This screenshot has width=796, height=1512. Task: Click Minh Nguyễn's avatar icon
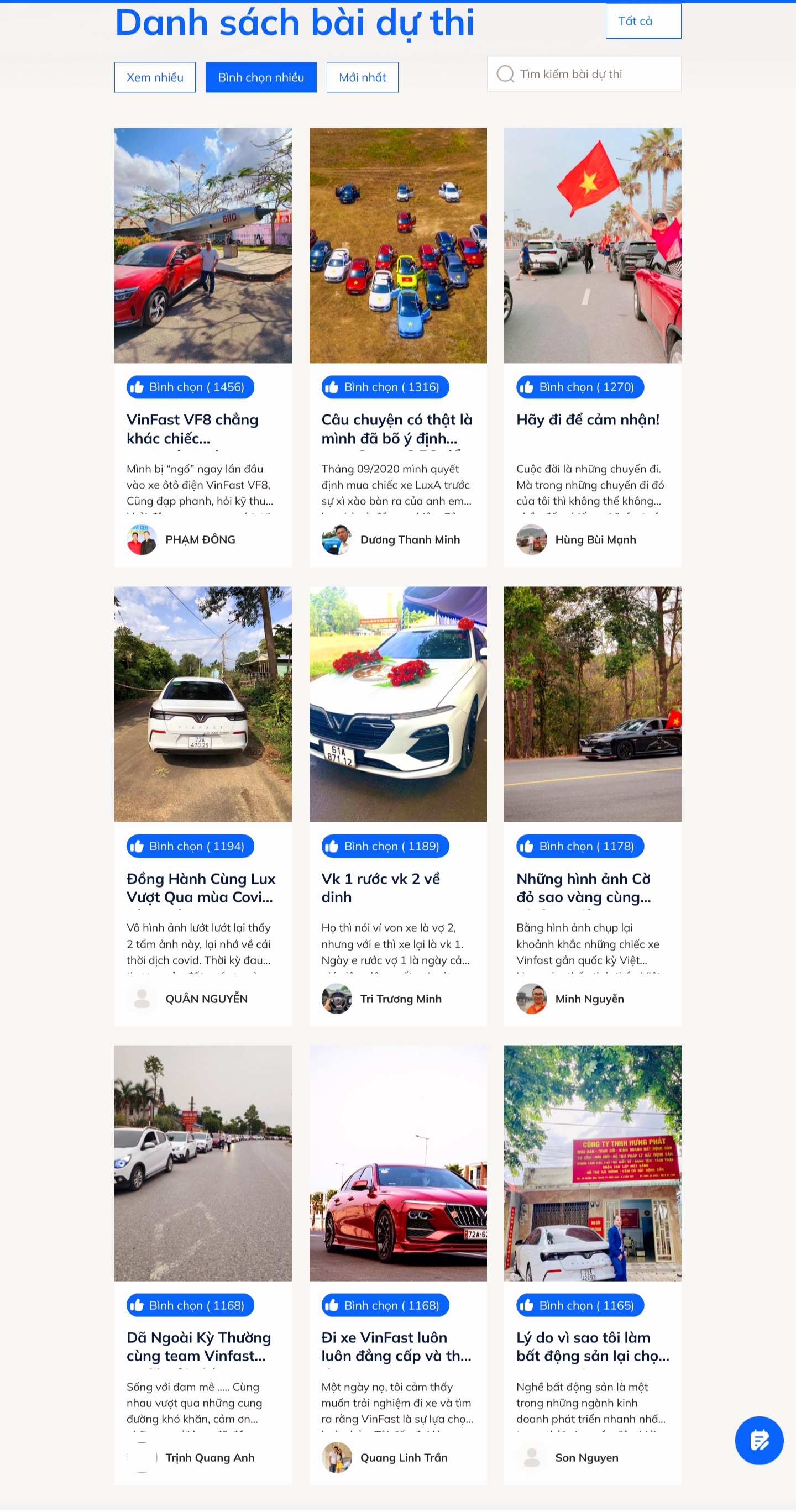tap(532, 999)
